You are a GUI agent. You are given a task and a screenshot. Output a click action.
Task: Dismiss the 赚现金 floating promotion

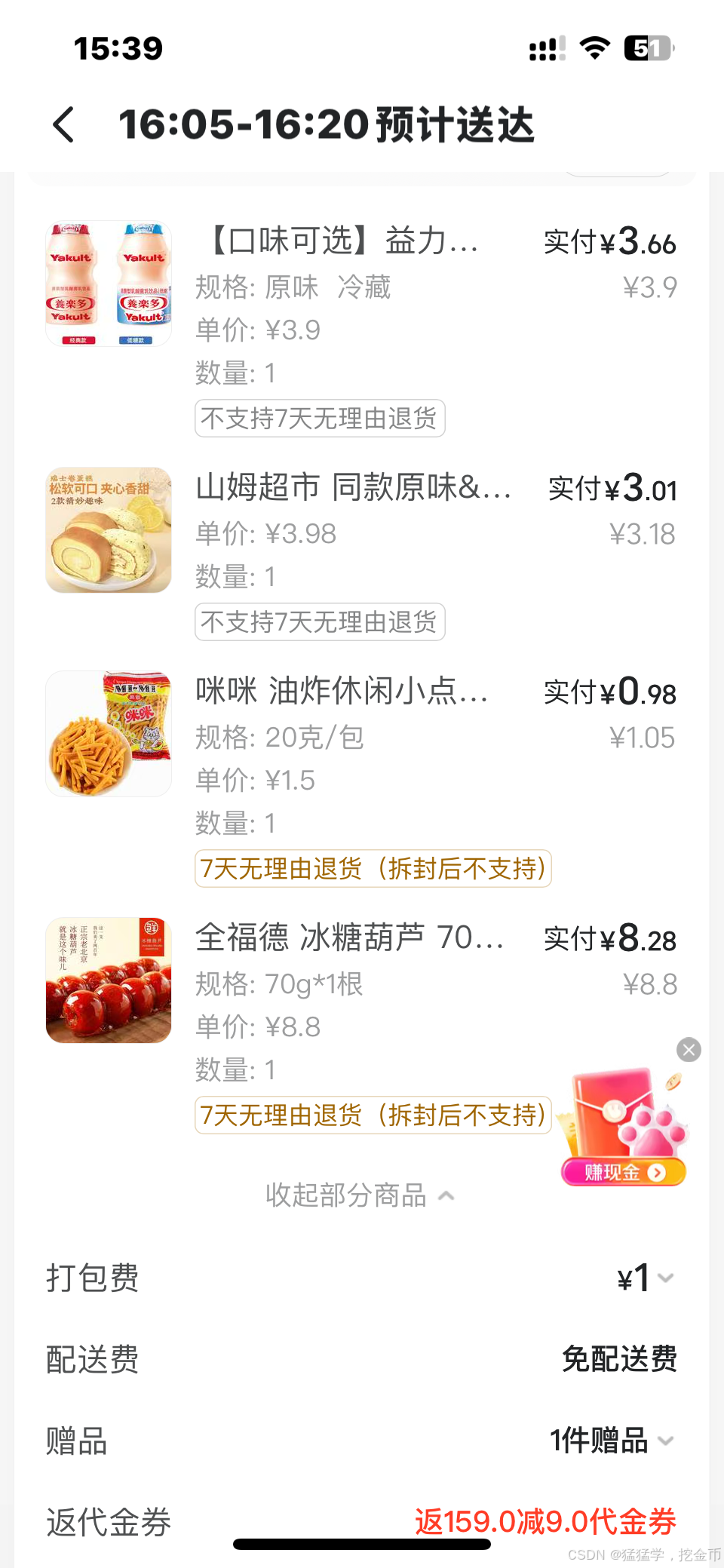coord(689,1050)
